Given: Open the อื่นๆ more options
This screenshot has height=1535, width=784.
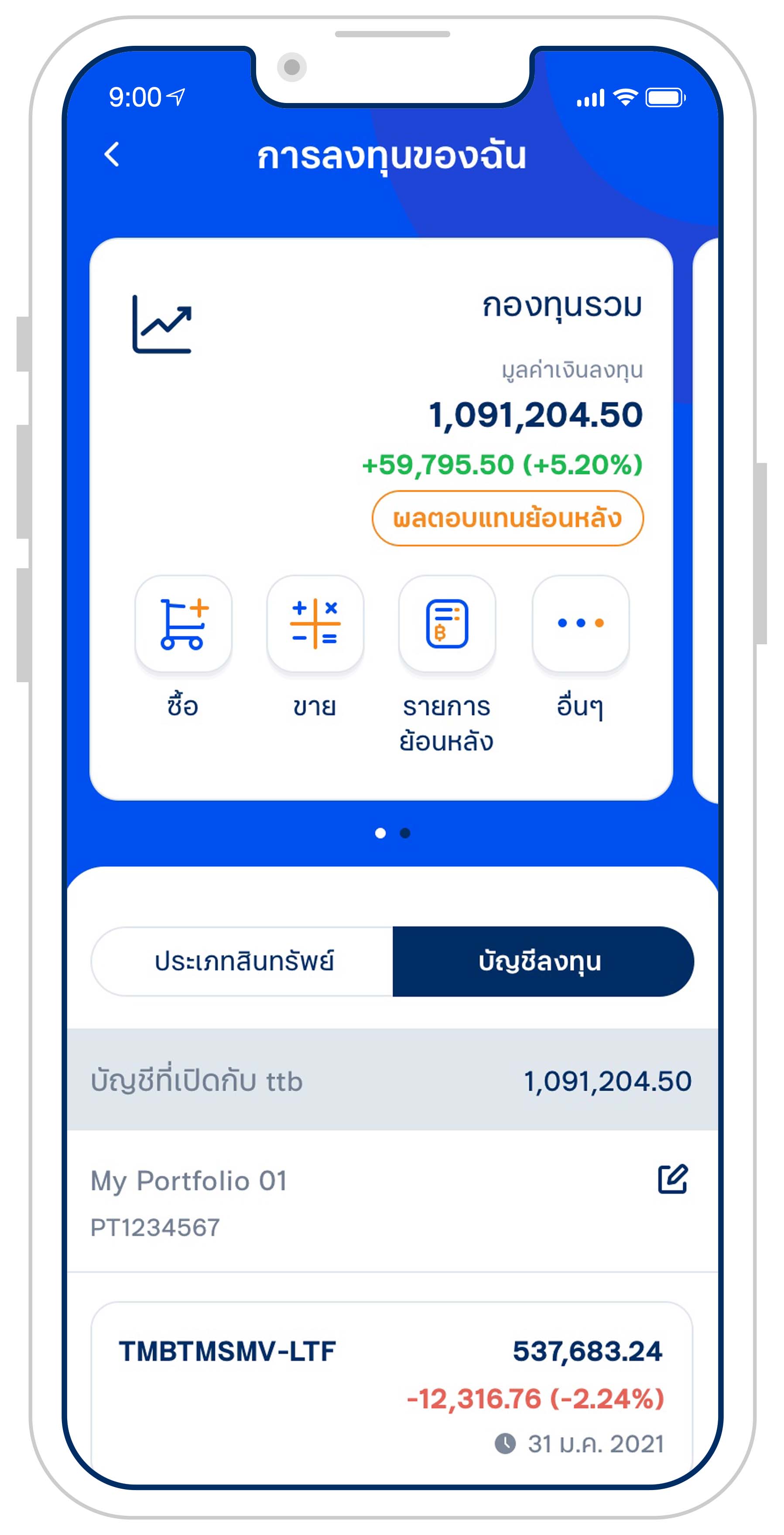Looking at the screenshot, I should click(580, 624).
